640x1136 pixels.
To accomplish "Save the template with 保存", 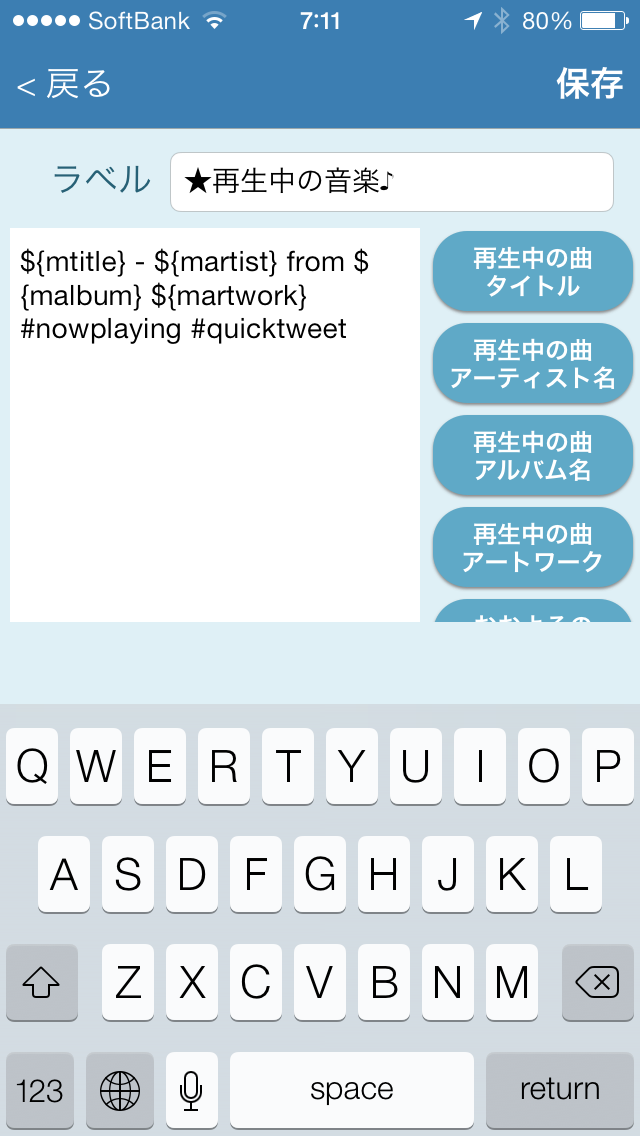I will point(589,84).
